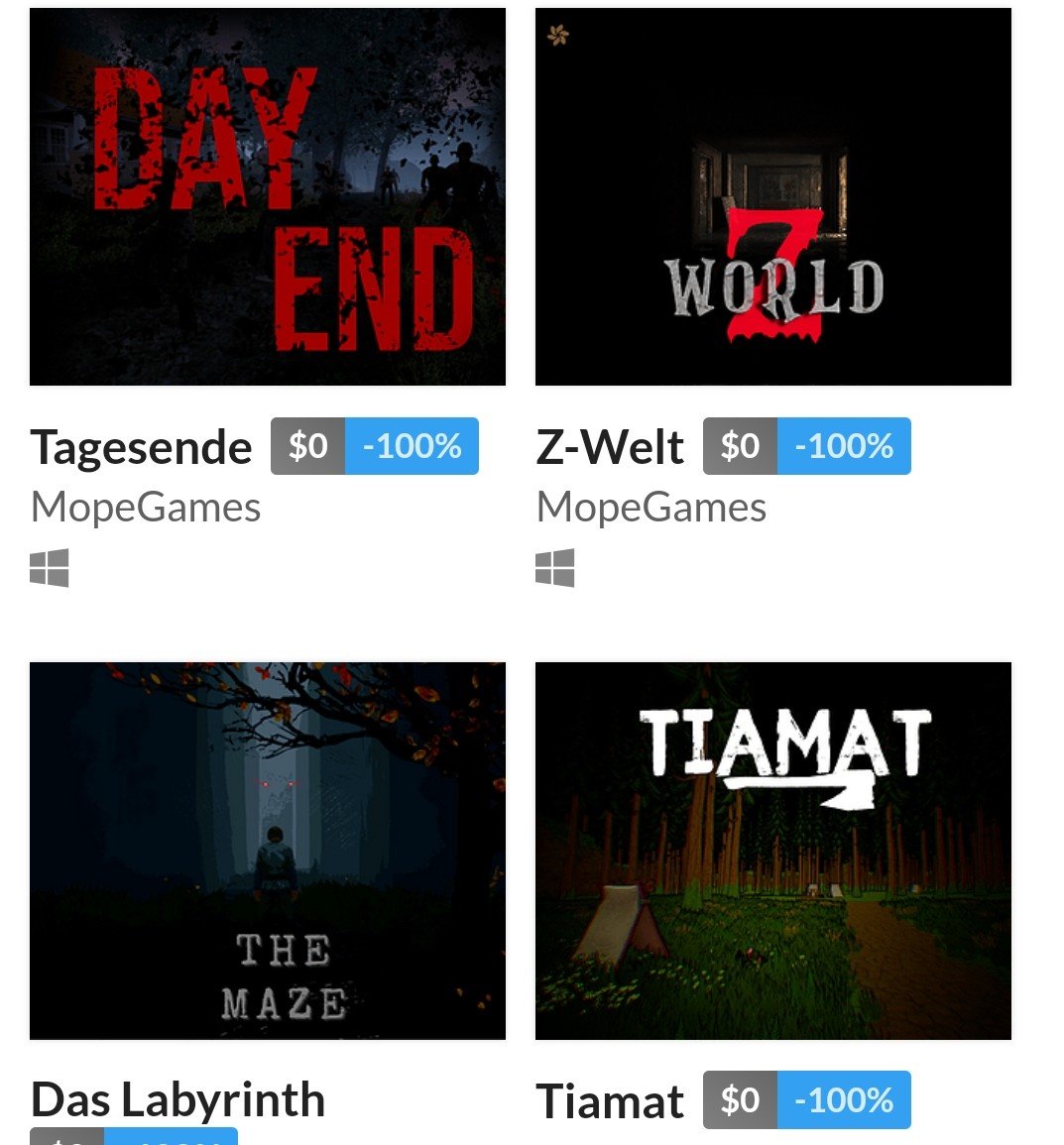Open the Tagesende title link
Image resolution: width=1064 pixels, height=1145 pixels.
click(141, 447)
